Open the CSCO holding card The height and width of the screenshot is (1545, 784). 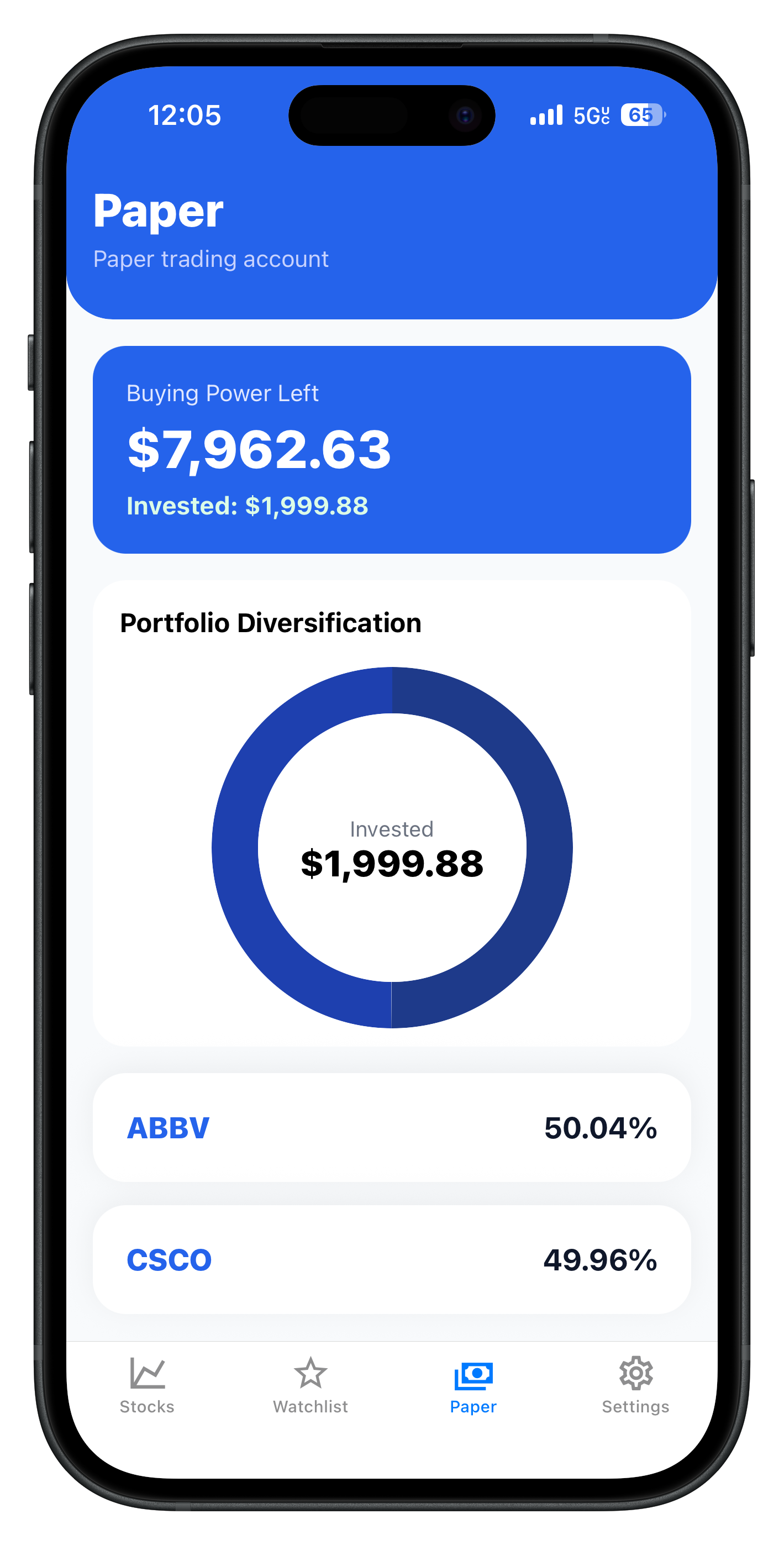[392, 1259]
